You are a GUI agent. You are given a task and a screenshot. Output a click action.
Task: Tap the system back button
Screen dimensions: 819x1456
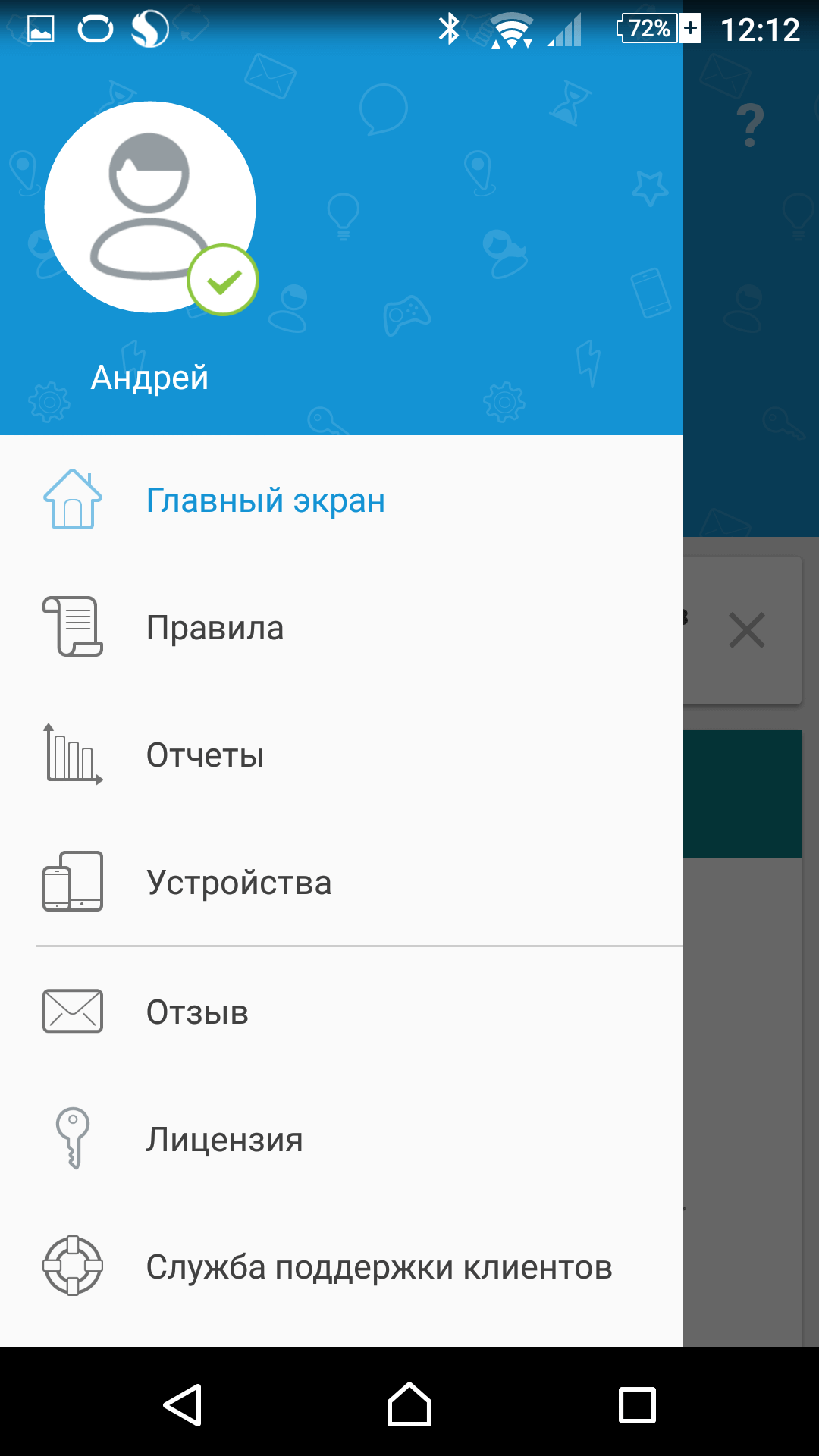[x=183, y=1405]
